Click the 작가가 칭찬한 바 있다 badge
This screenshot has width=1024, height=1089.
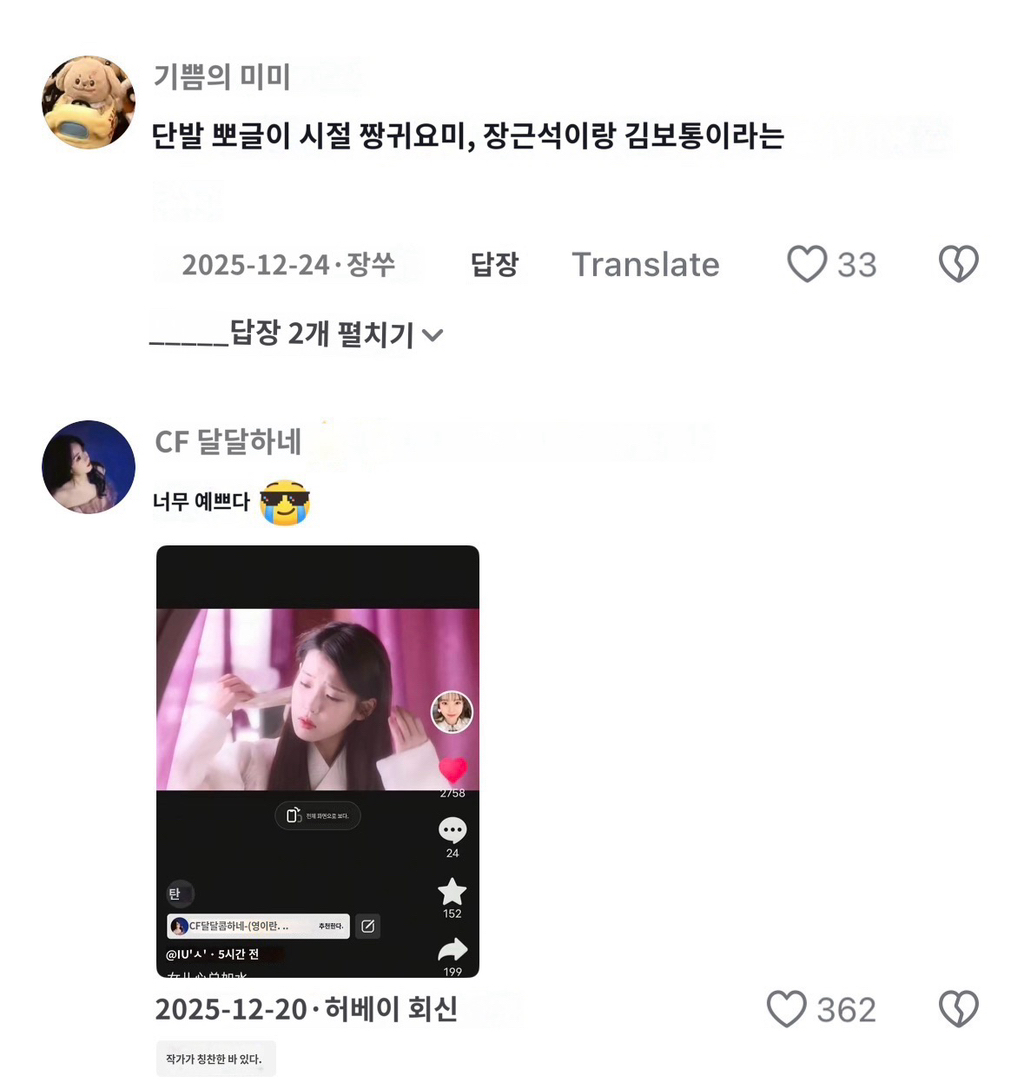216,1058
